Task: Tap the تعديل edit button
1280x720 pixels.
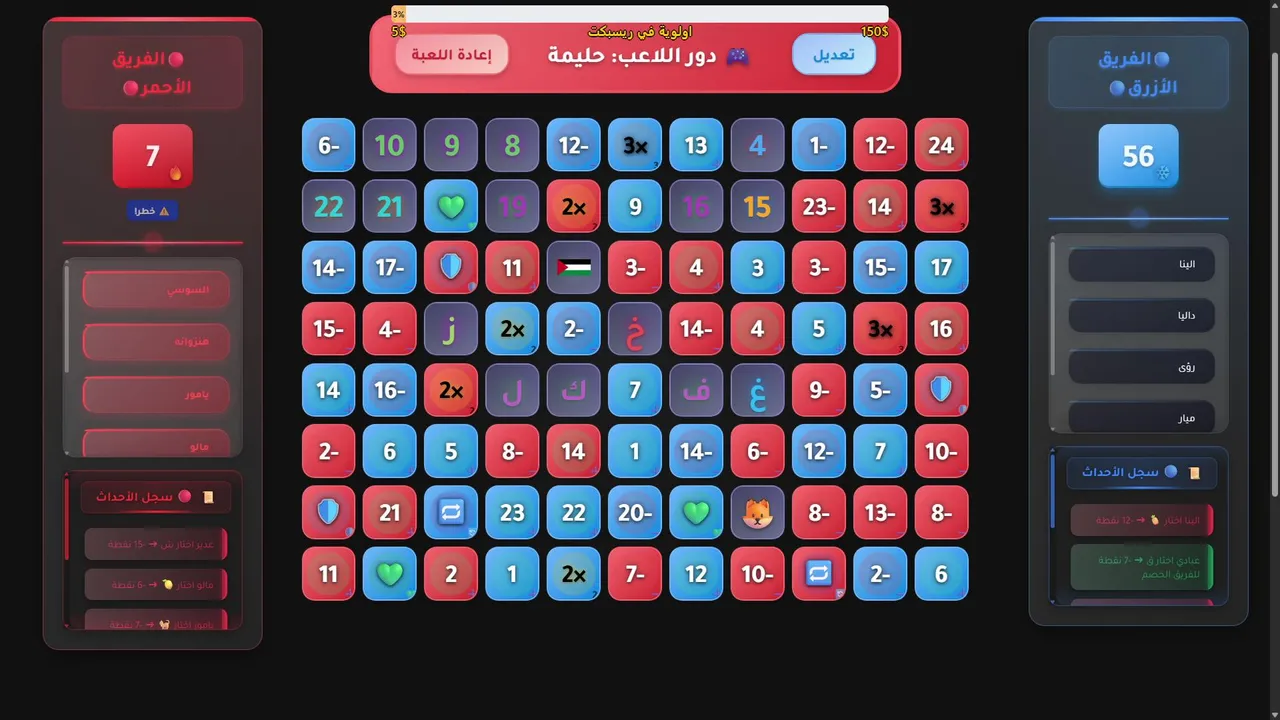Action: coord(833,54)
